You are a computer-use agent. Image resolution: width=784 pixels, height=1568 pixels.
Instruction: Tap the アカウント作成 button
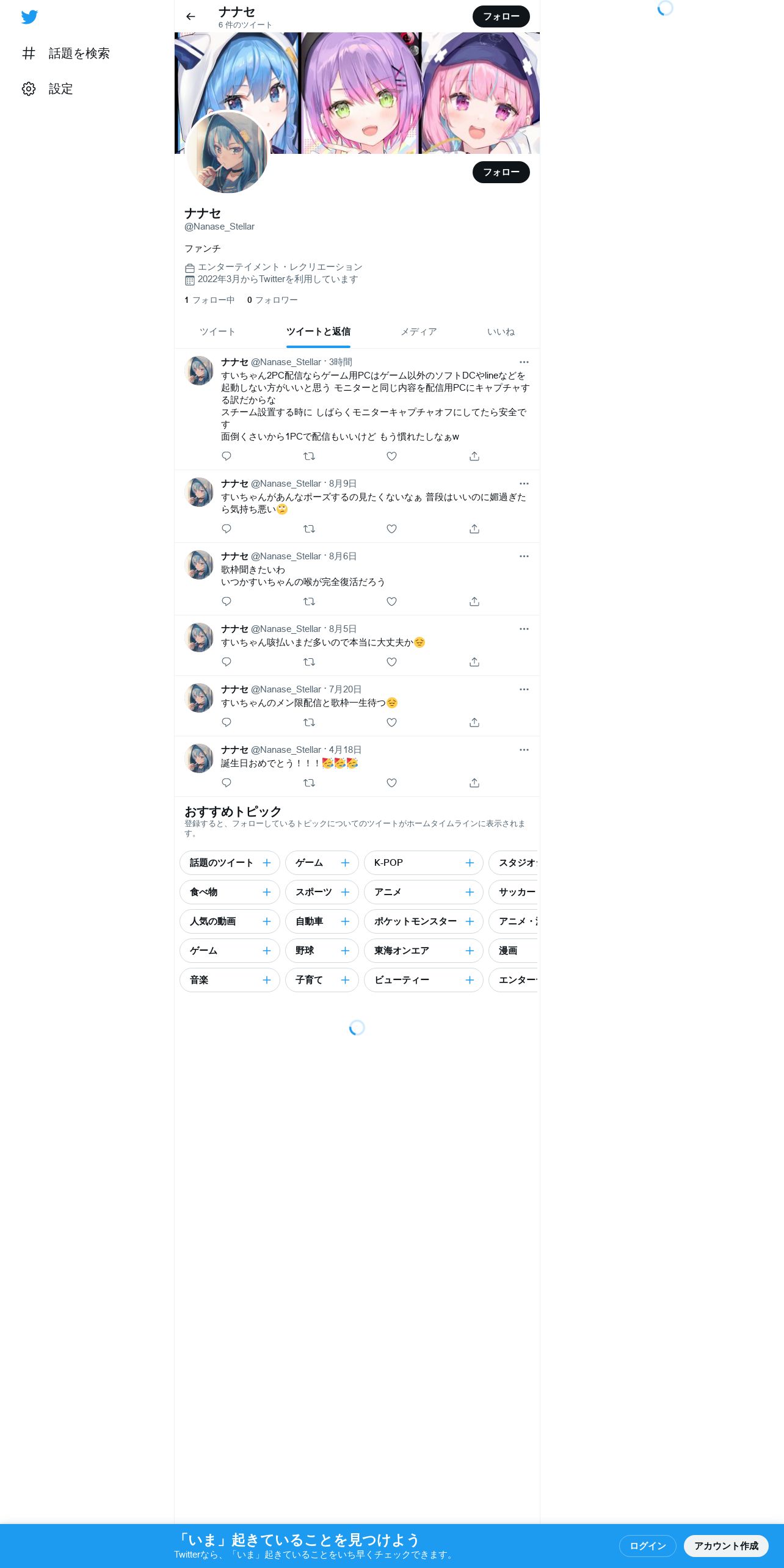pos(726,1545)
